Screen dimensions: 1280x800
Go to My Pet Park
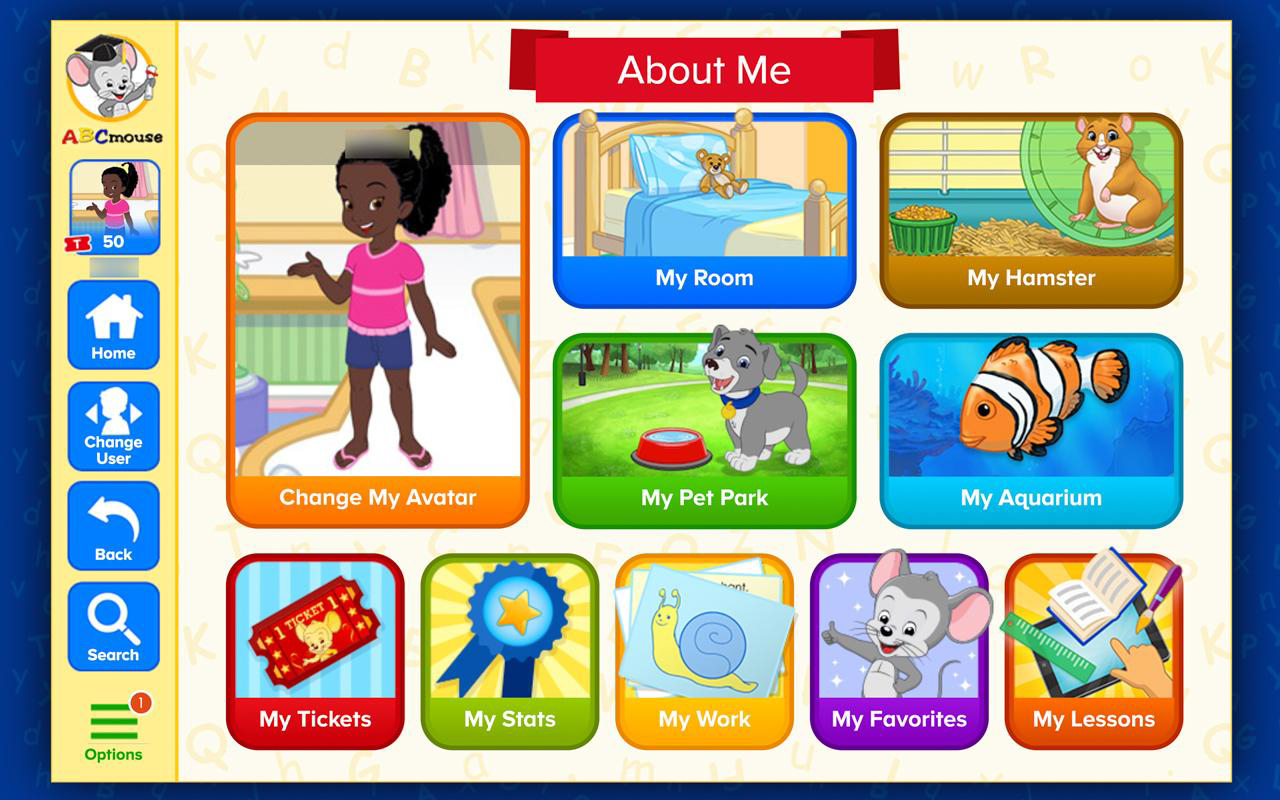coord(704,430)
